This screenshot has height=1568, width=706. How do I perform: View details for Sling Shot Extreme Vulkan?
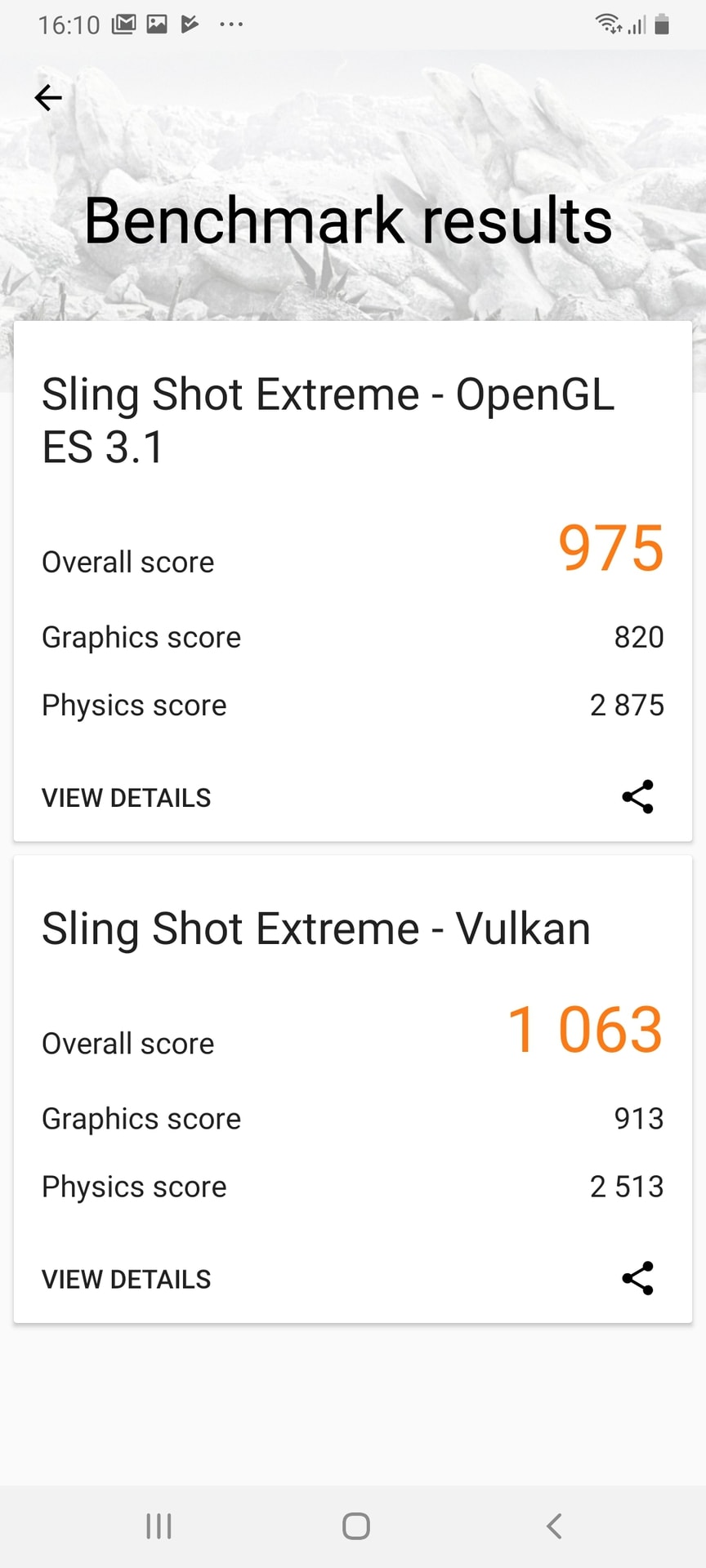[127, 1279]
